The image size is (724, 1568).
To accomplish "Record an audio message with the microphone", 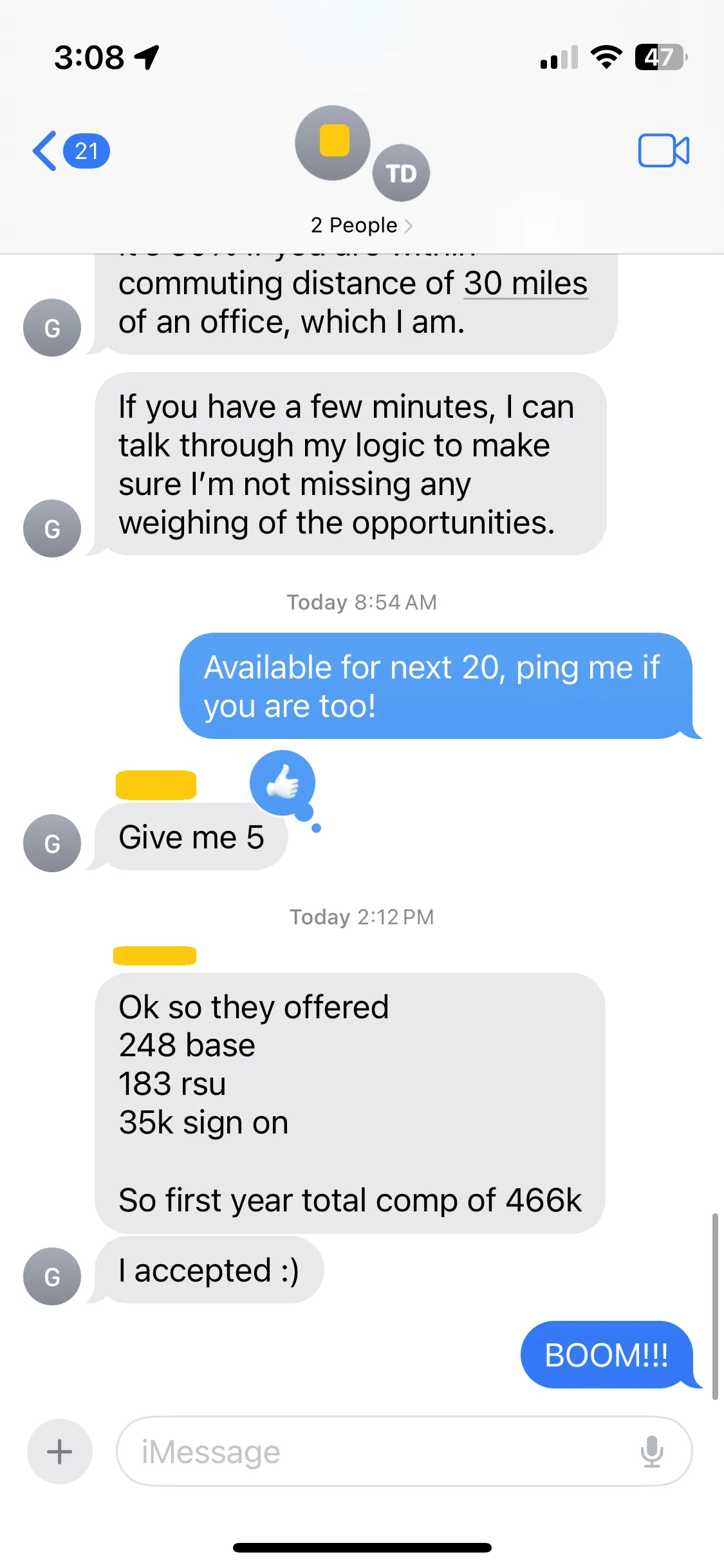I will coord(651,1451).
